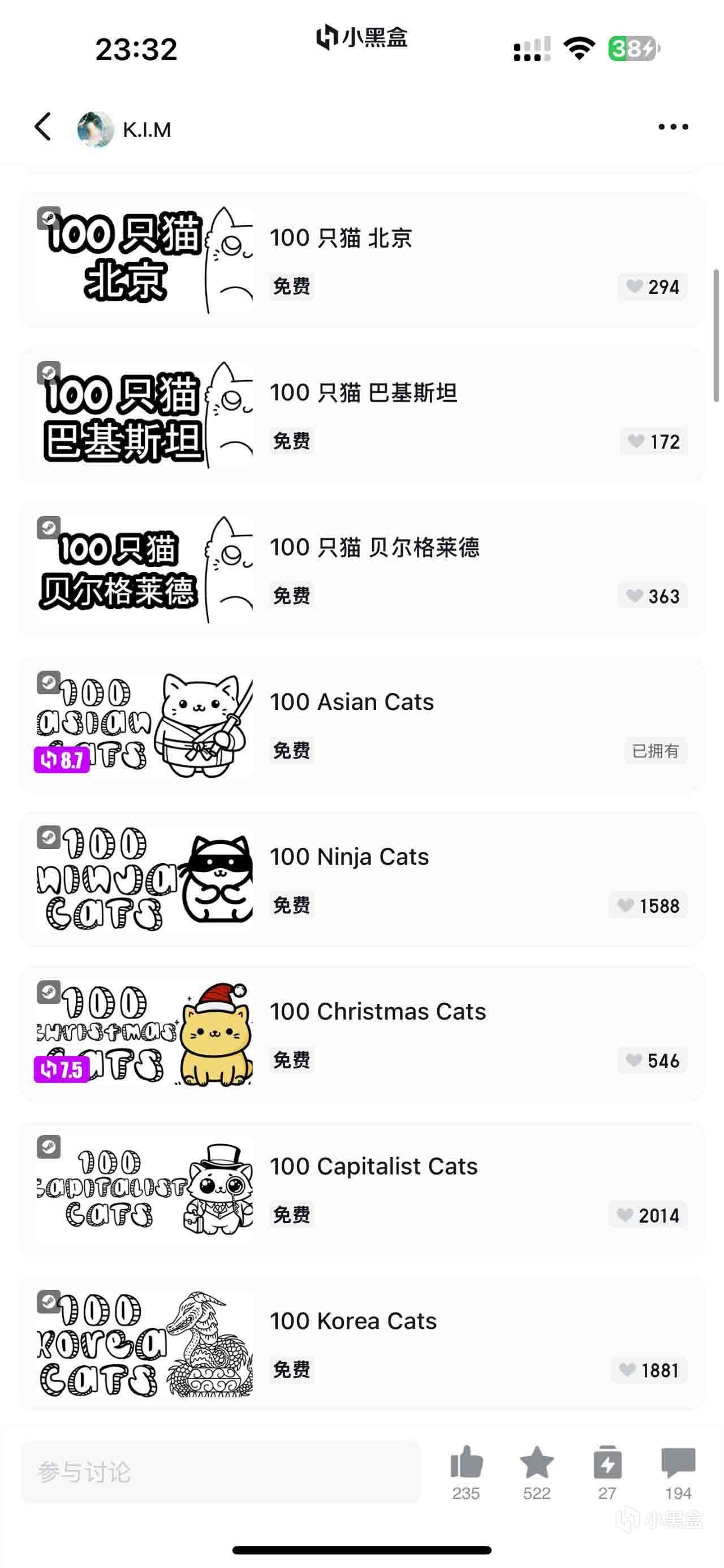This screenshot has width=724, height=1568.
Task: Open the 100 Christmas Cats card
Action: 377,1012
